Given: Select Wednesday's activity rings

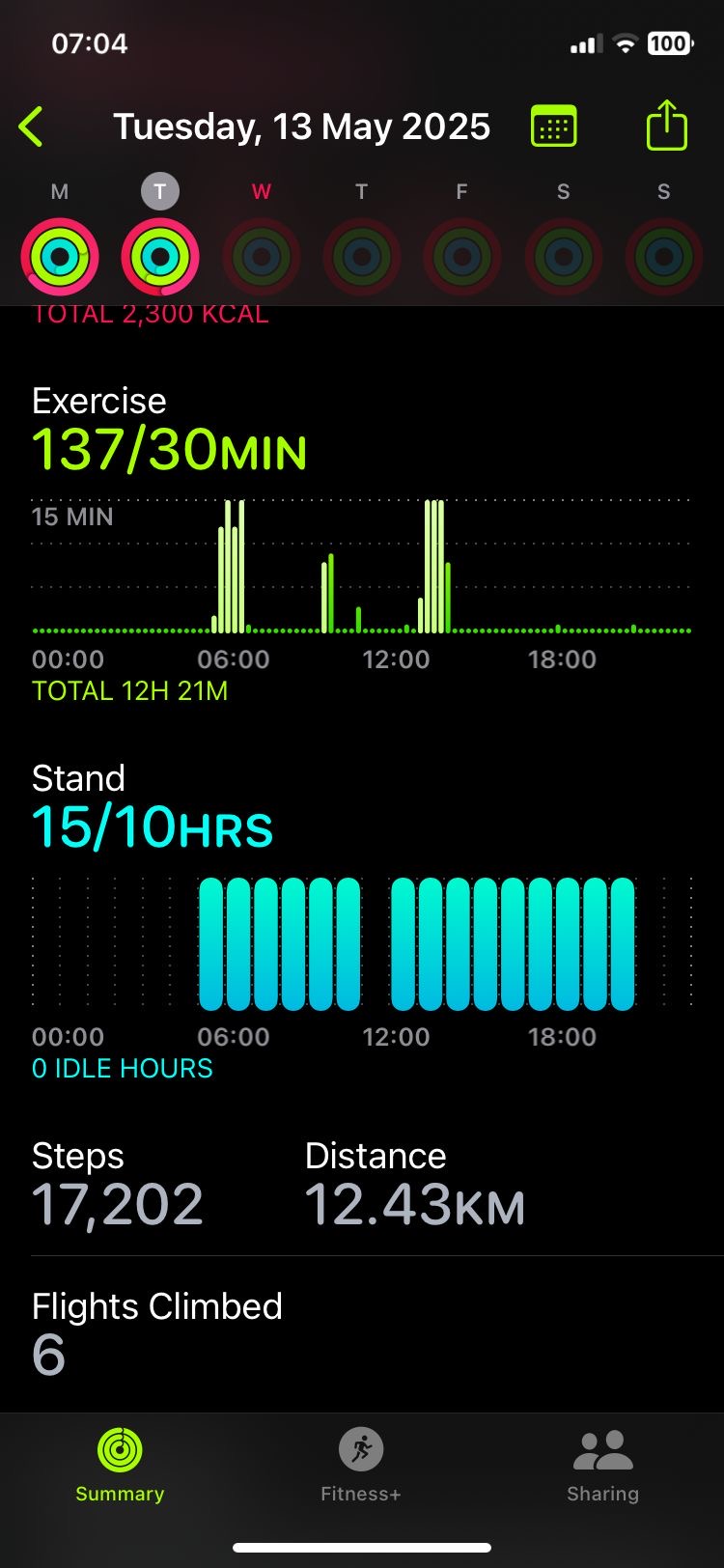Looking at the screenshot, I should tap(261, 257).
